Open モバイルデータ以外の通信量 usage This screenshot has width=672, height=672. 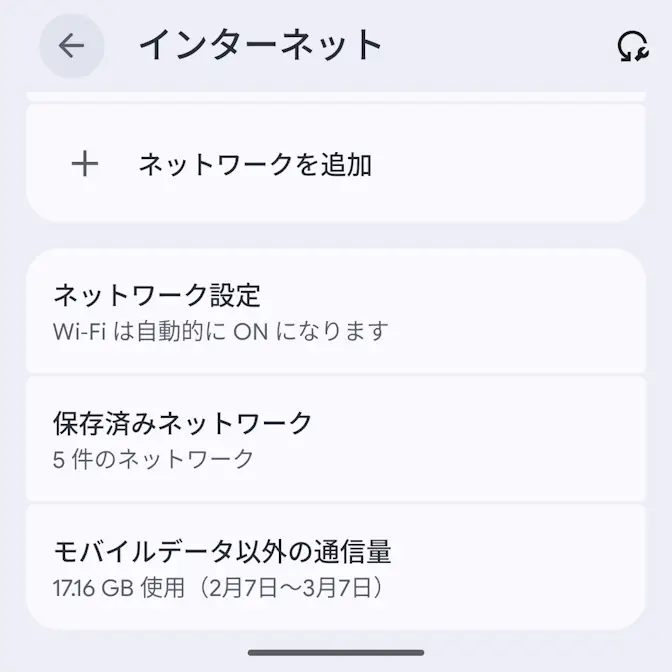335,567
